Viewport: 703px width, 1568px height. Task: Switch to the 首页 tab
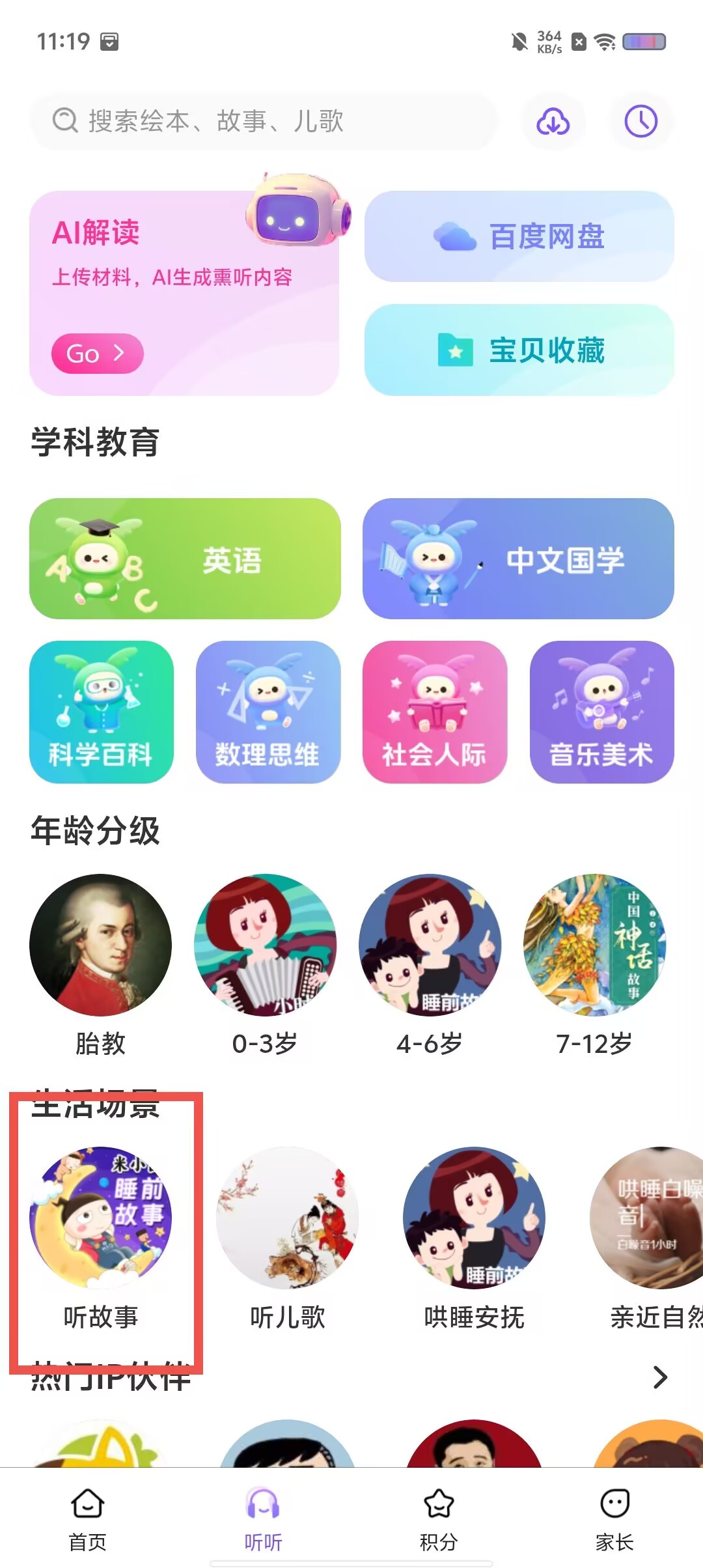click(88, 1519)
